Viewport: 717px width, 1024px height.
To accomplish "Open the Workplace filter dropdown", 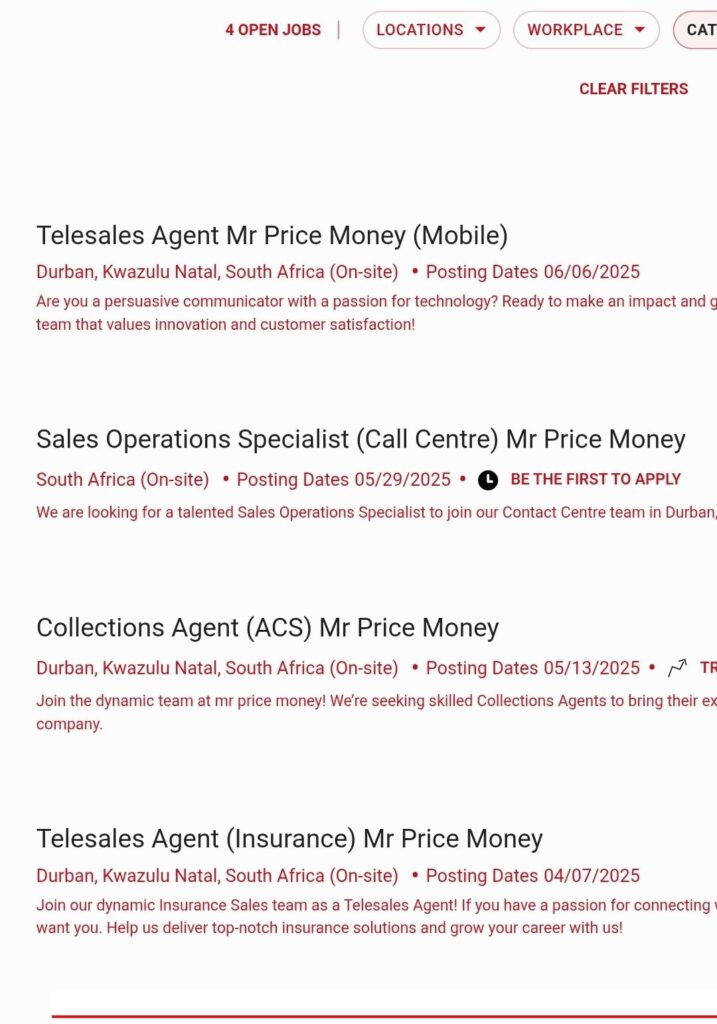I will tap(586, 30).
